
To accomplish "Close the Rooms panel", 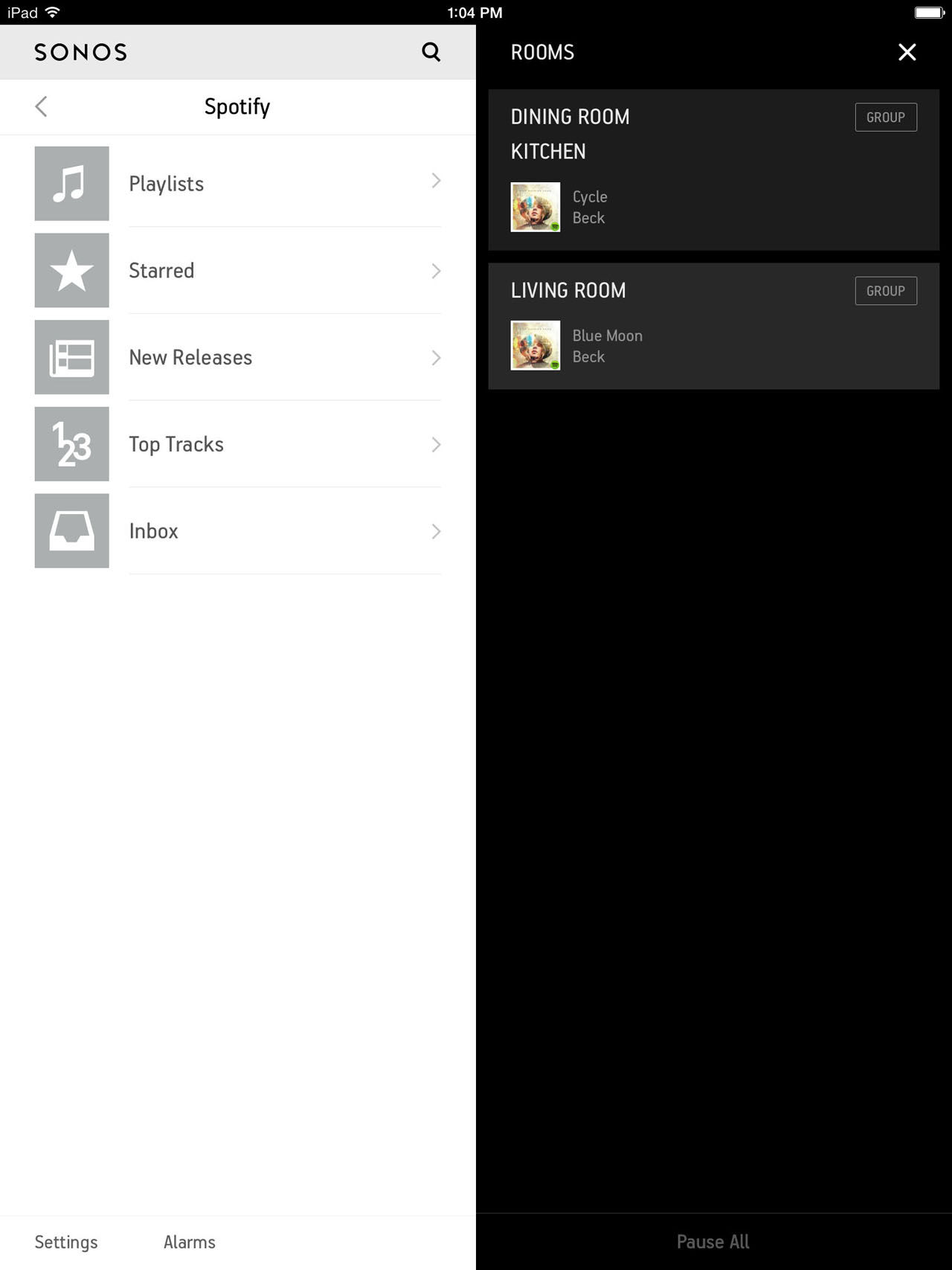I will [907, 52].
